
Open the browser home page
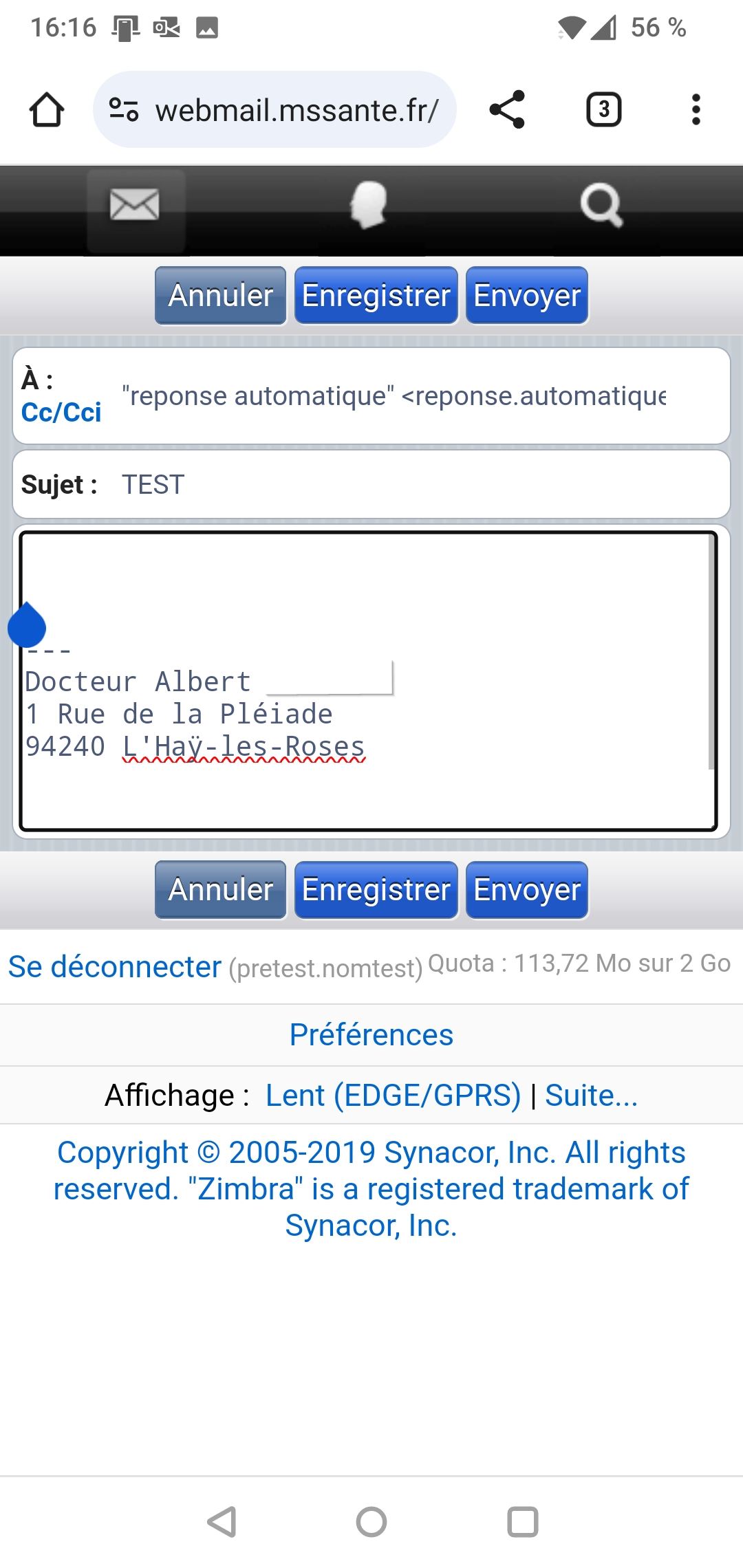coord(47,110)
